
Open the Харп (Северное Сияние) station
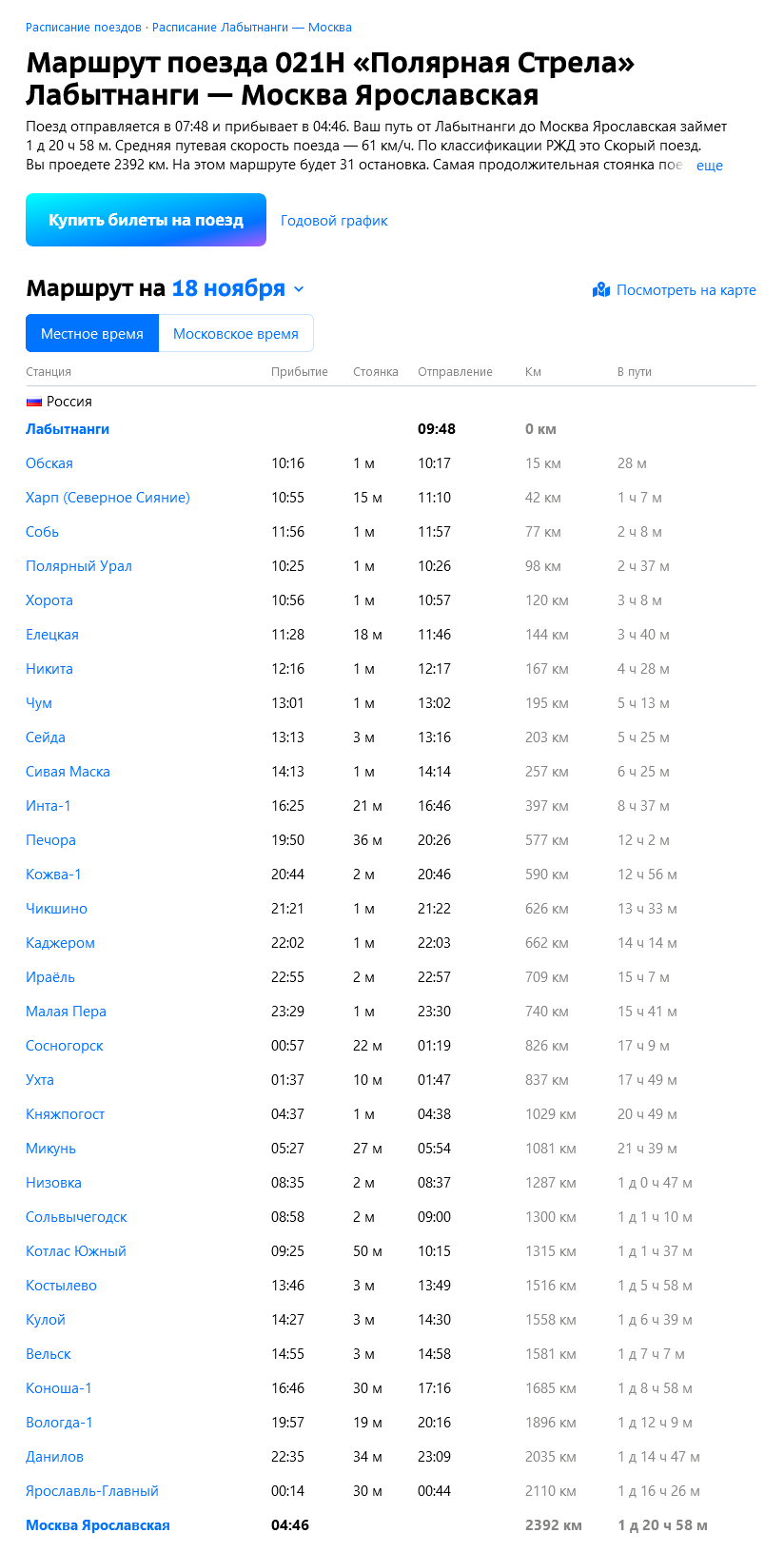click(108, 498)
